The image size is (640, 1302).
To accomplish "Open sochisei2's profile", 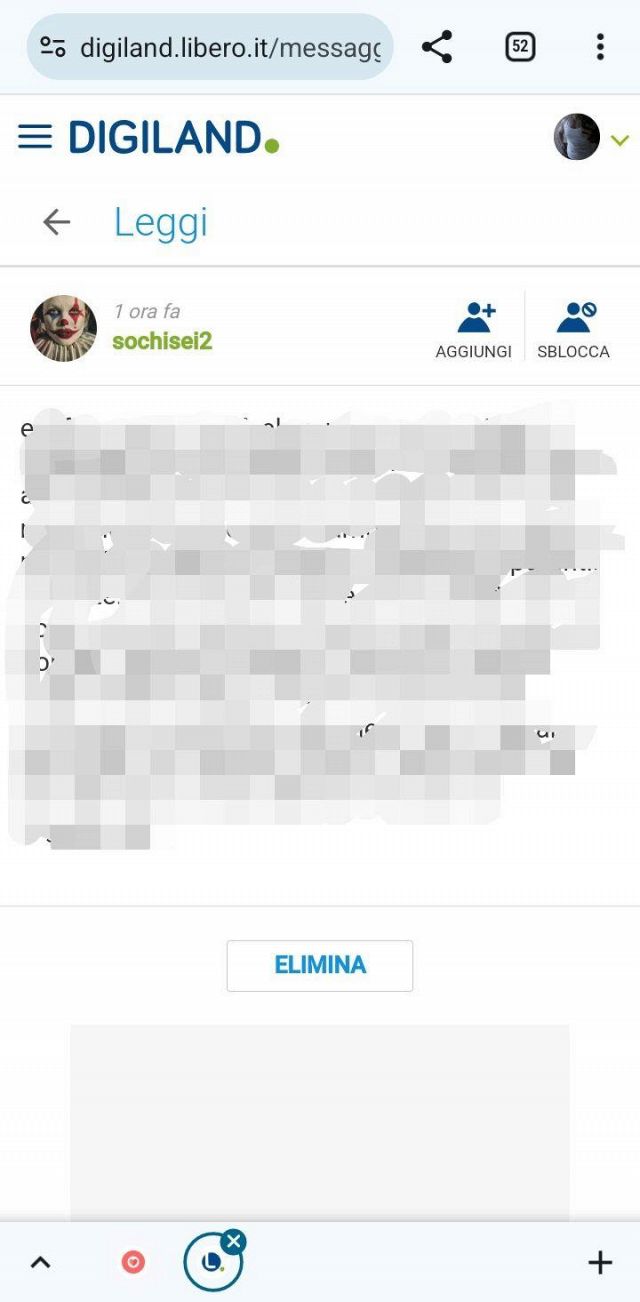I will (162, 341).
